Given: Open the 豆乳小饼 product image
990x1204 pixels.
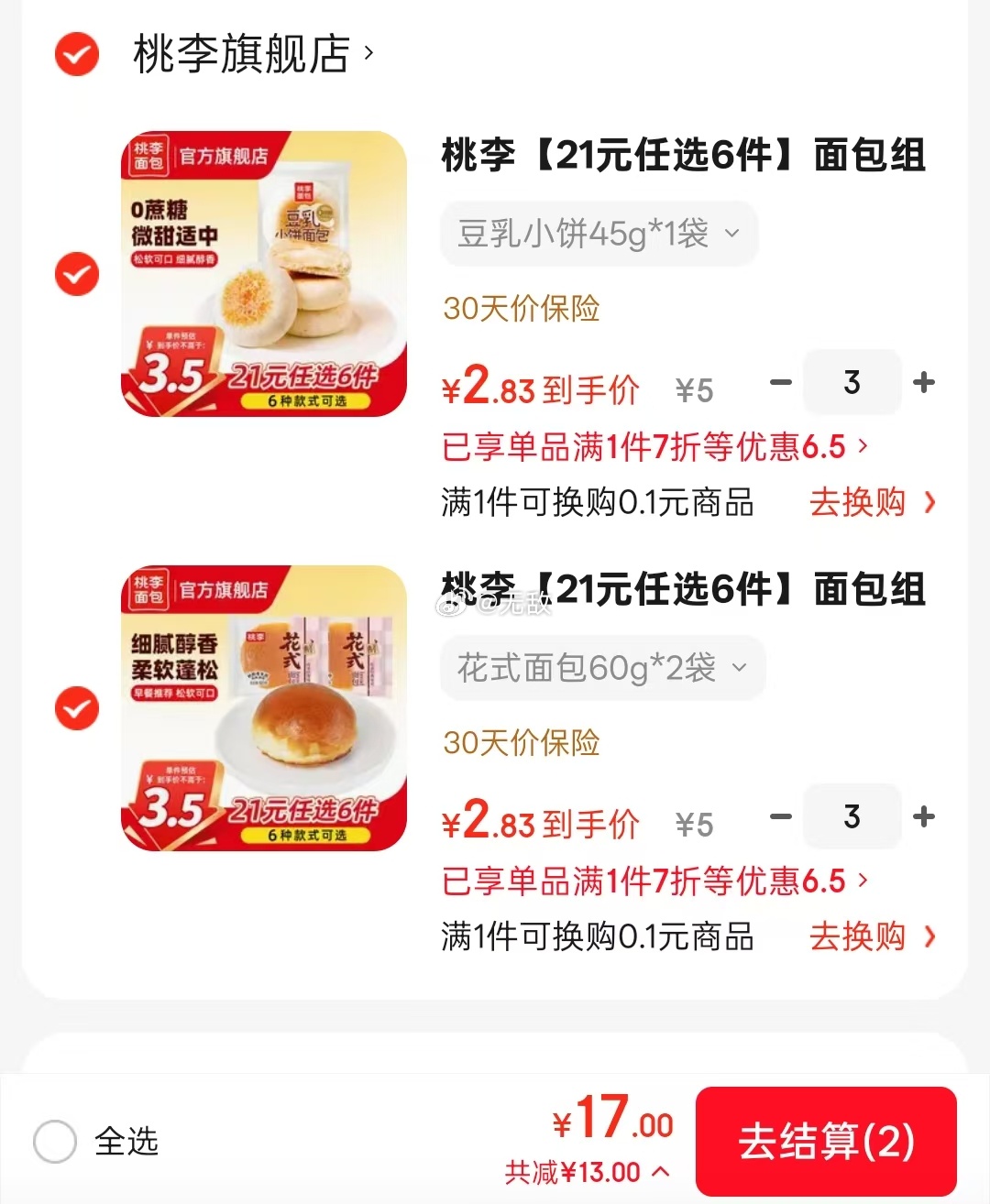Looking at the screenshot, I should (x=264, y=274).
